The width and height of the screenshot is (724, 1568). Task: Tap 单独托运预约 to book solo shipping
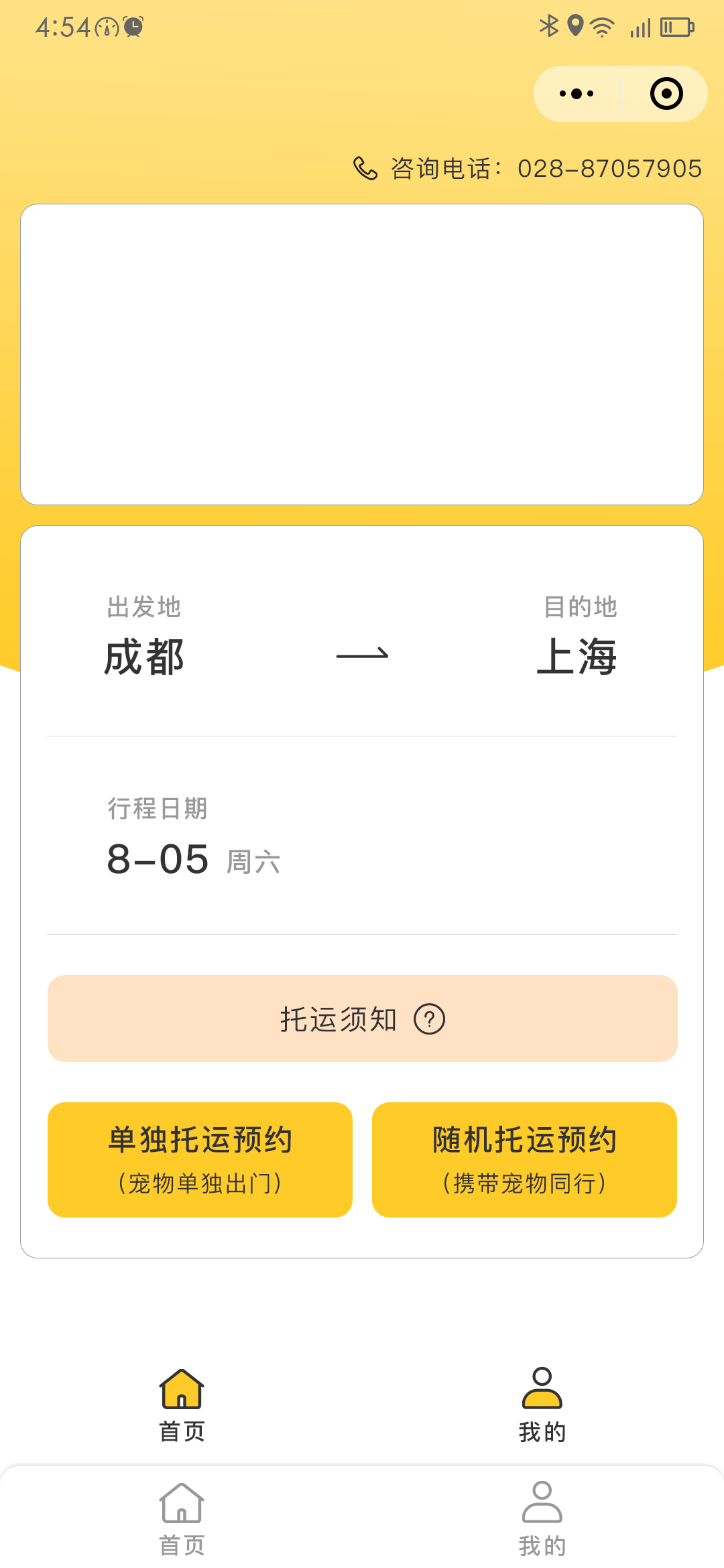pos(199,1160)
